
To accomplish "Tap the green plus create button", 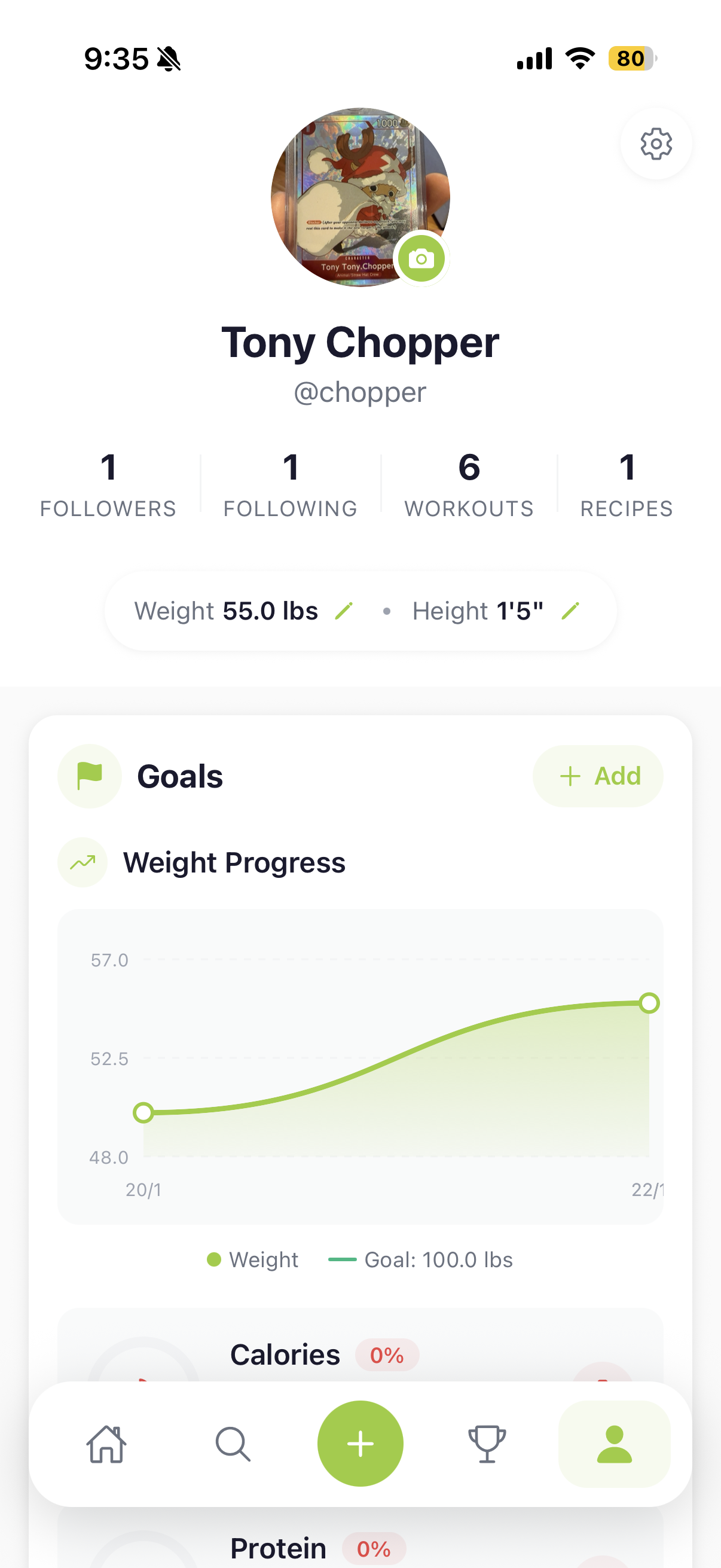I will [360, 1444].
